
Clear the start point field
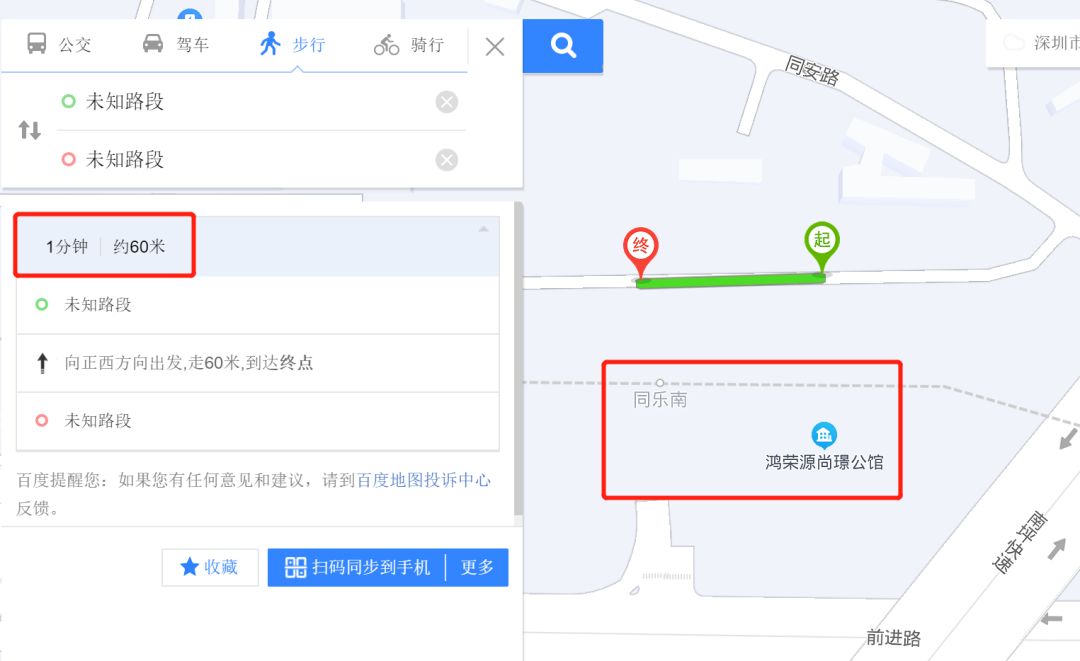447,101
